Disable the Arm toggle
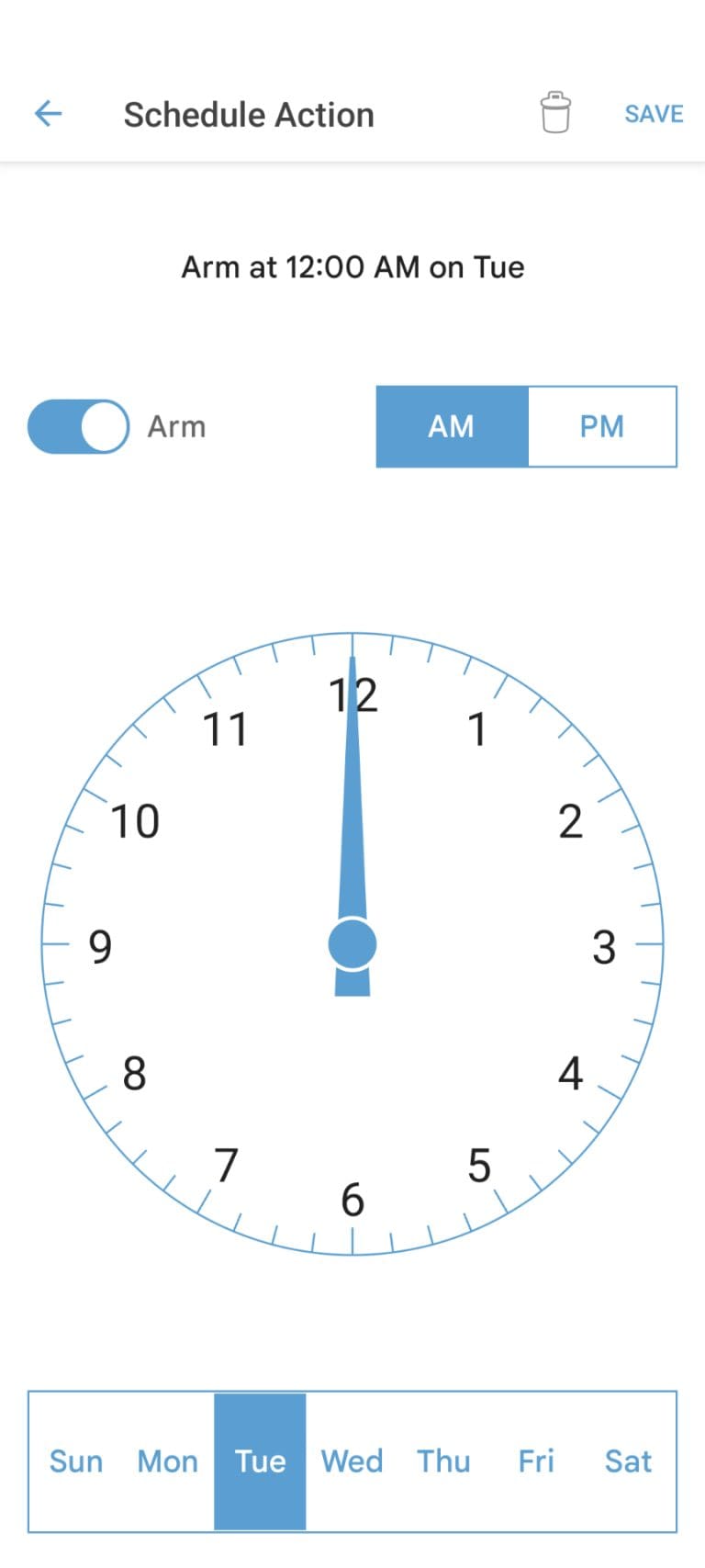This screenshot has width=705, height=1568. pyautogui.click(x=78, y=425)
